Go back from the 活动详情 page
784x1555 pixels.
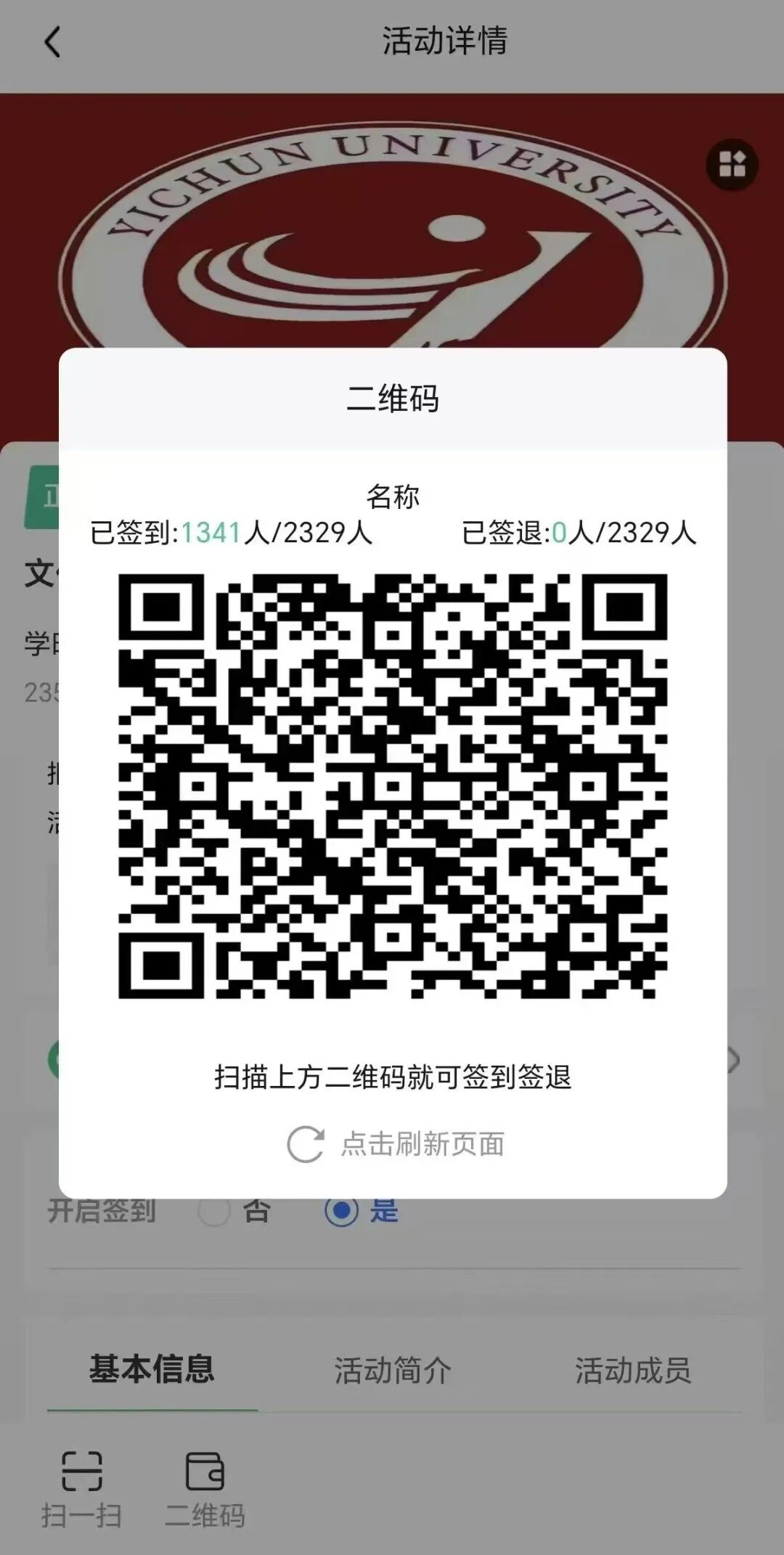(52, 42)
